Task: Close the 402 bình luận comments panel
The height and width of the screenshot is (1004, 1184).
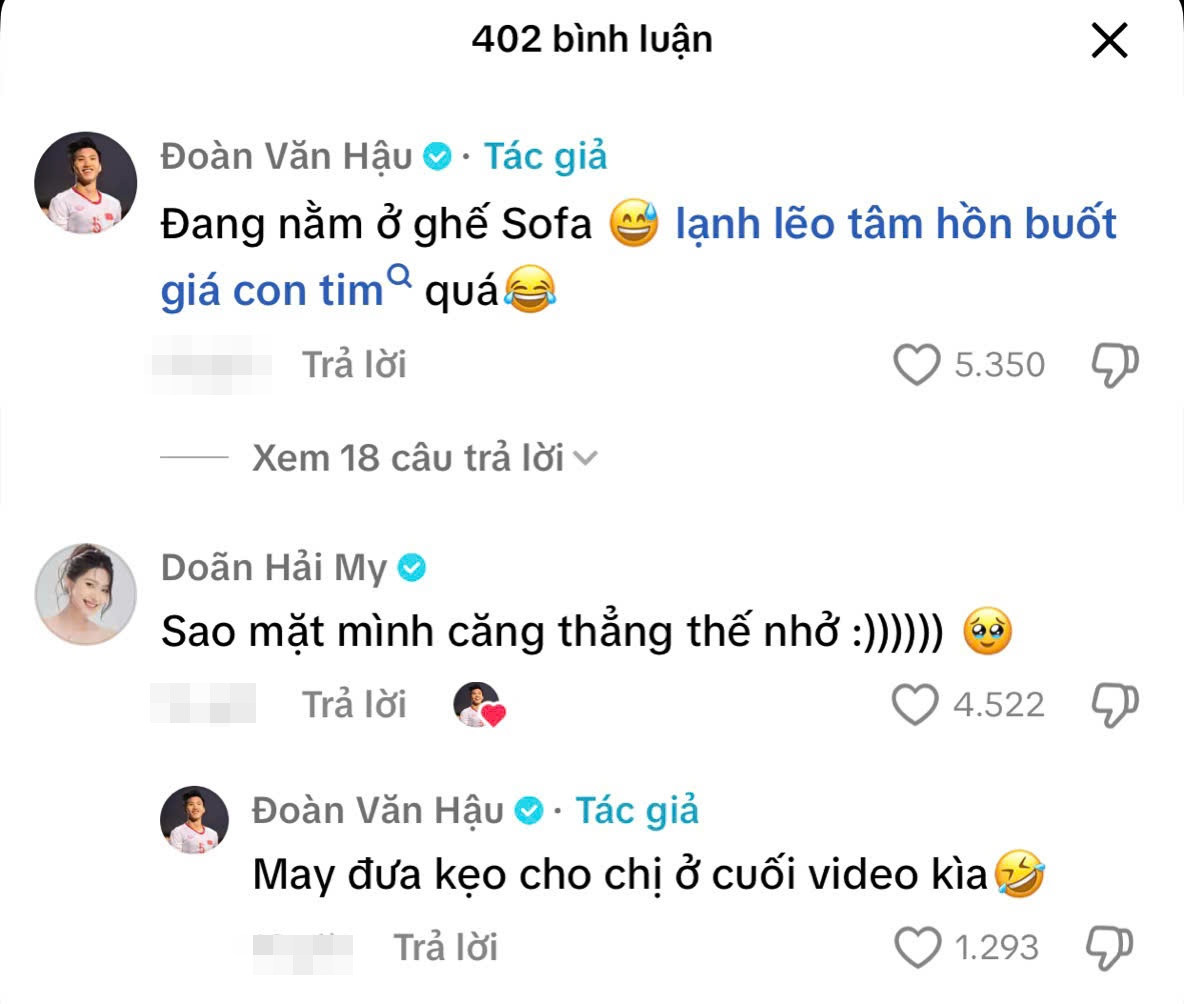Action: 1108,42
